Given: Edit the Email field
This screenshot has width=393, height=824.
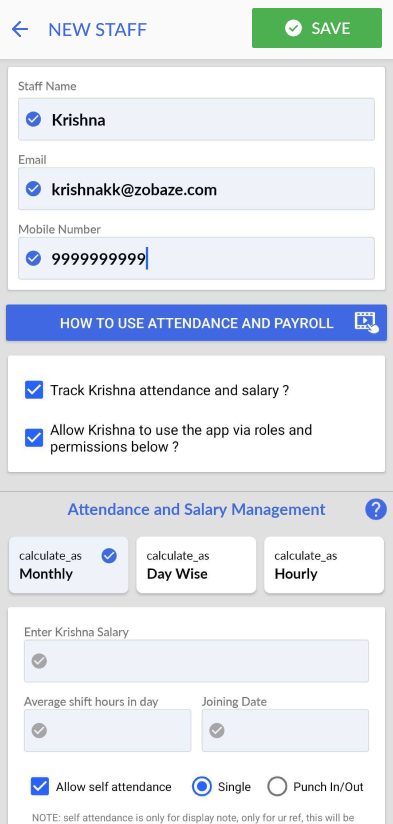Looking at the screenshot, I should pyautogui.click(x=196, y=189).
